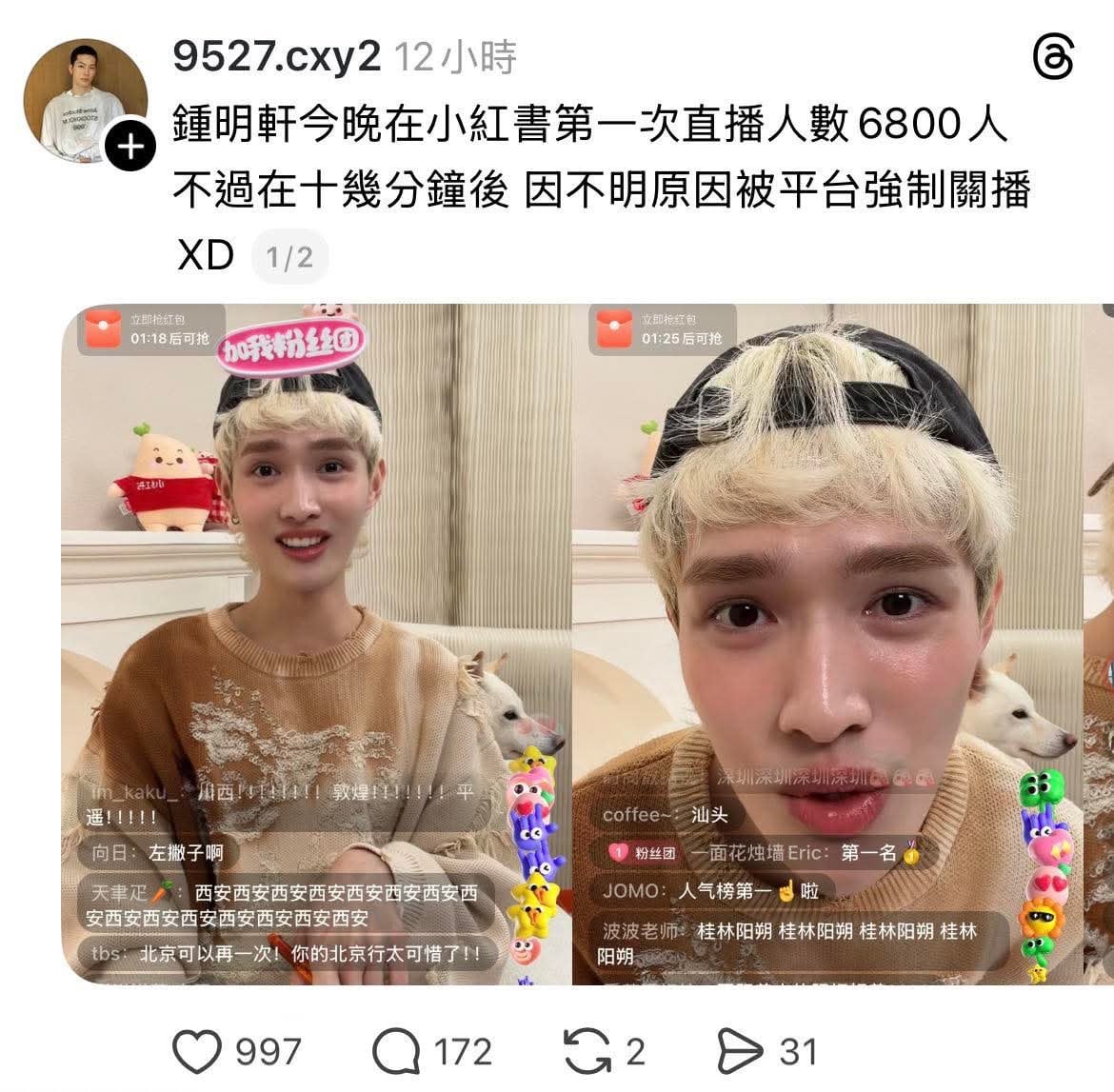The image size is (1114, 1092).
Task: Like the post by 9527.cxy2
Action: coord(197,1051)
